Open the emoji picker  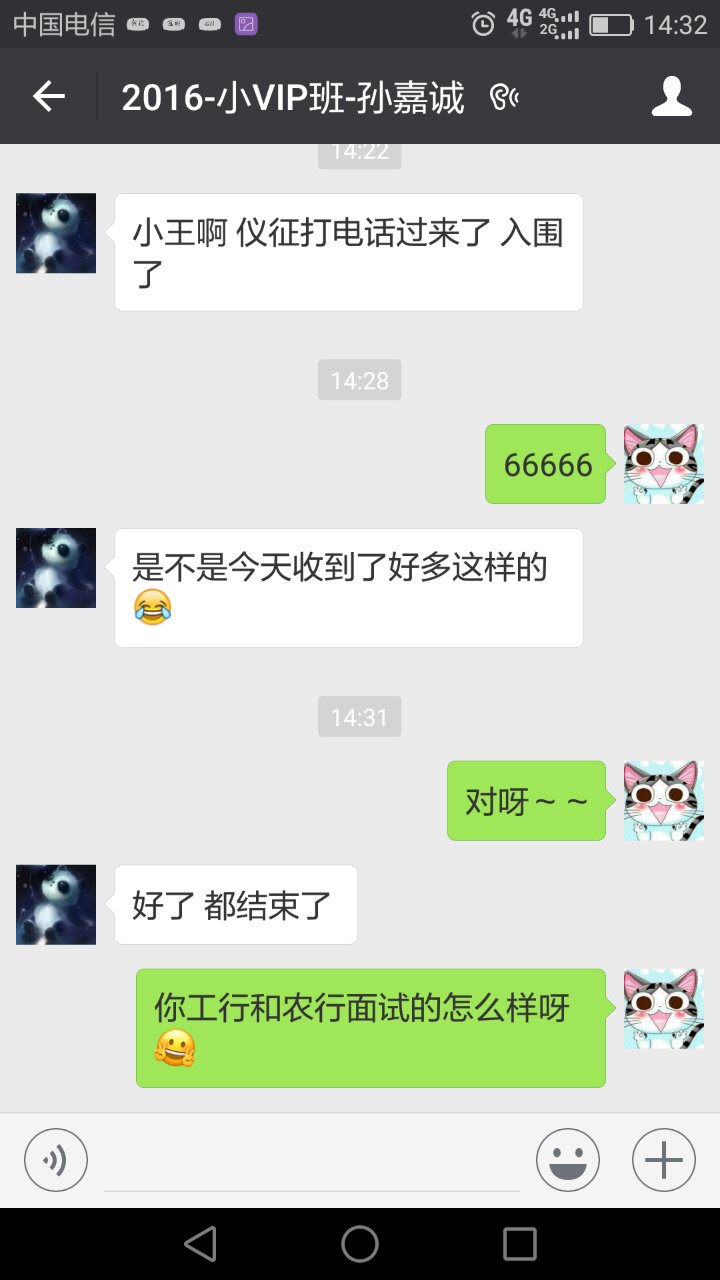[567, 1161]
